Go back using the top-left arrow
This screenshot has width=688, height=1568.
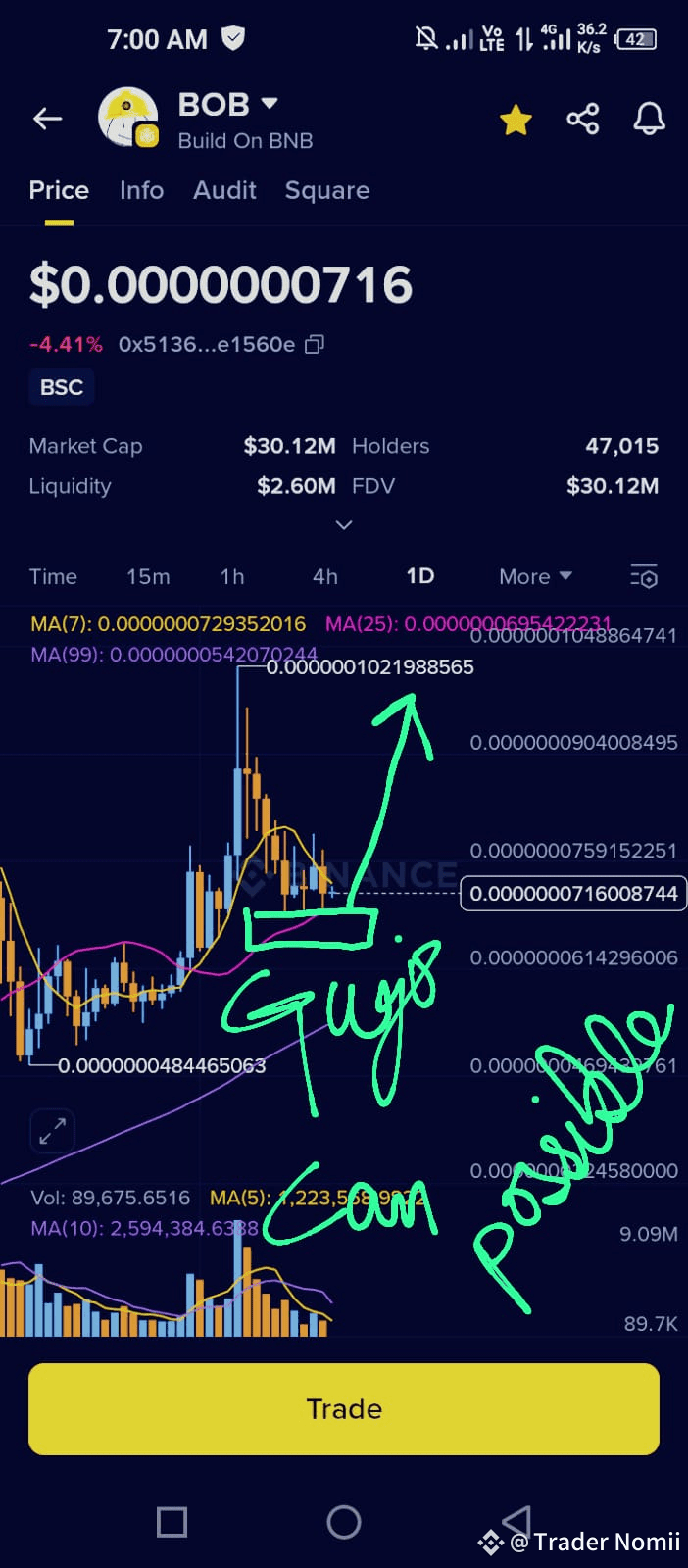point(47,120)
